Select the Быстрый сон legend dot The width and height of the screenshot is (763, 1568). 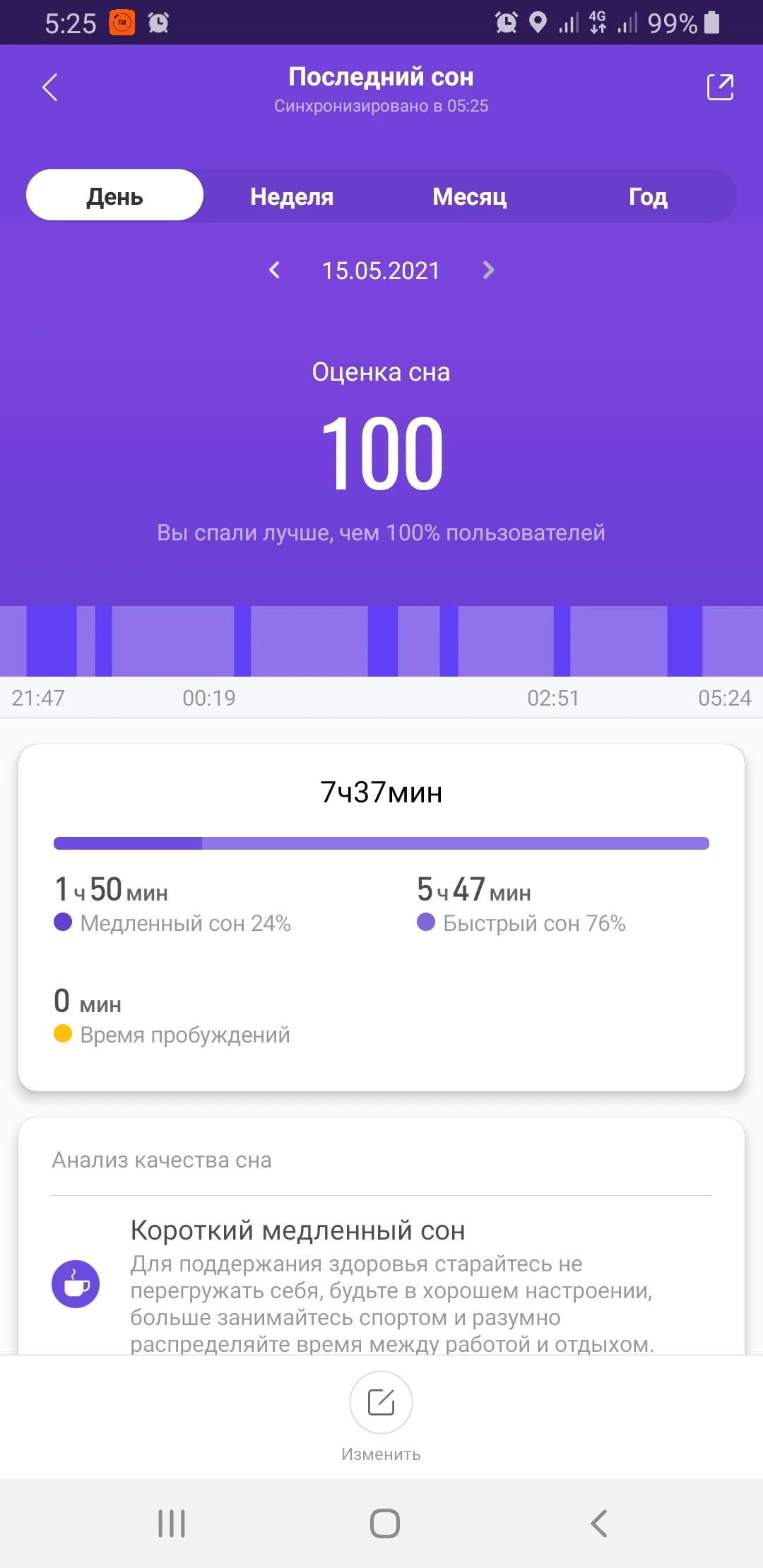tap(426, 922)
